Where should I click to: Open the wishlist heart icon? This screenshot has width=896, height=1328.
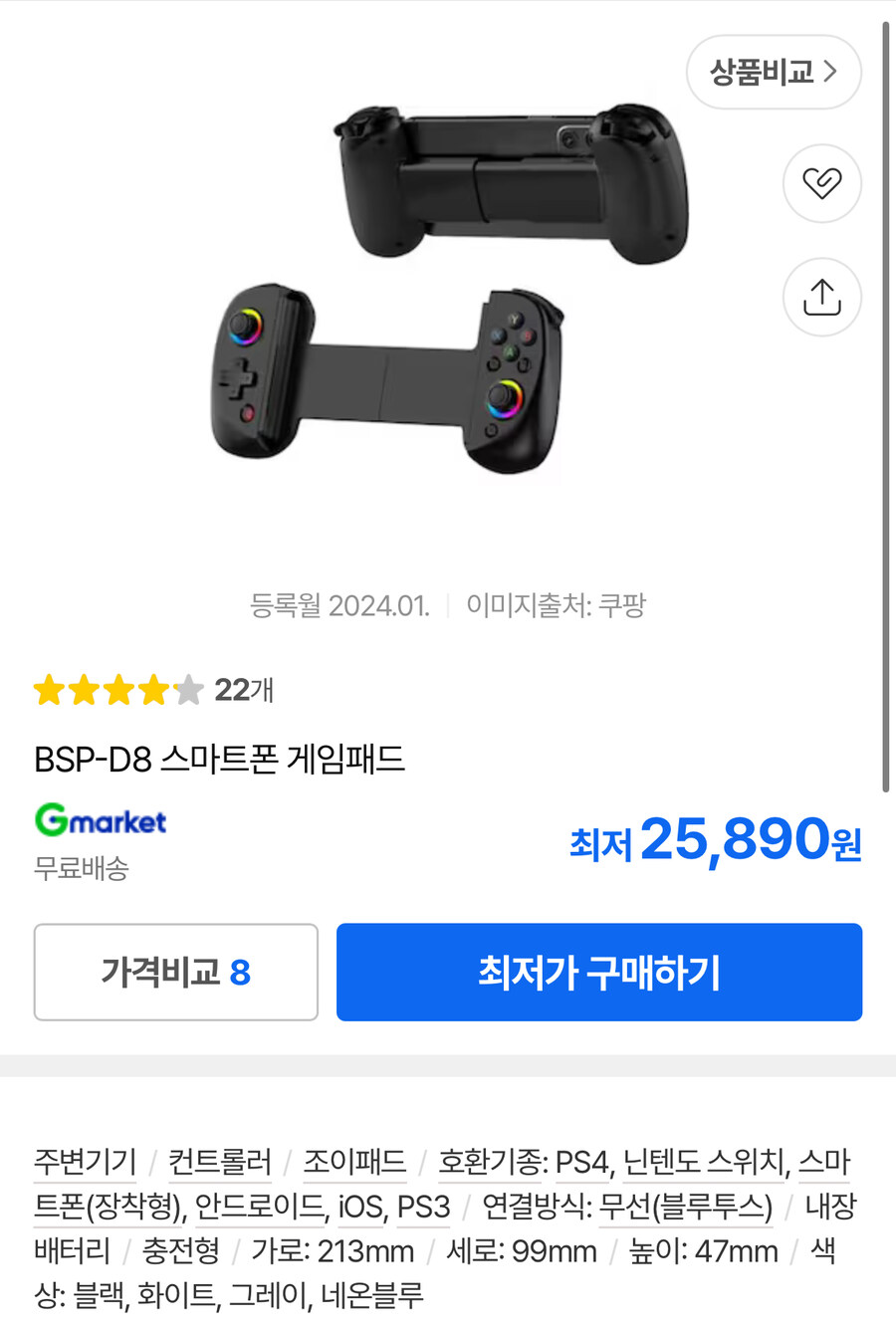[x=821, y=183]
